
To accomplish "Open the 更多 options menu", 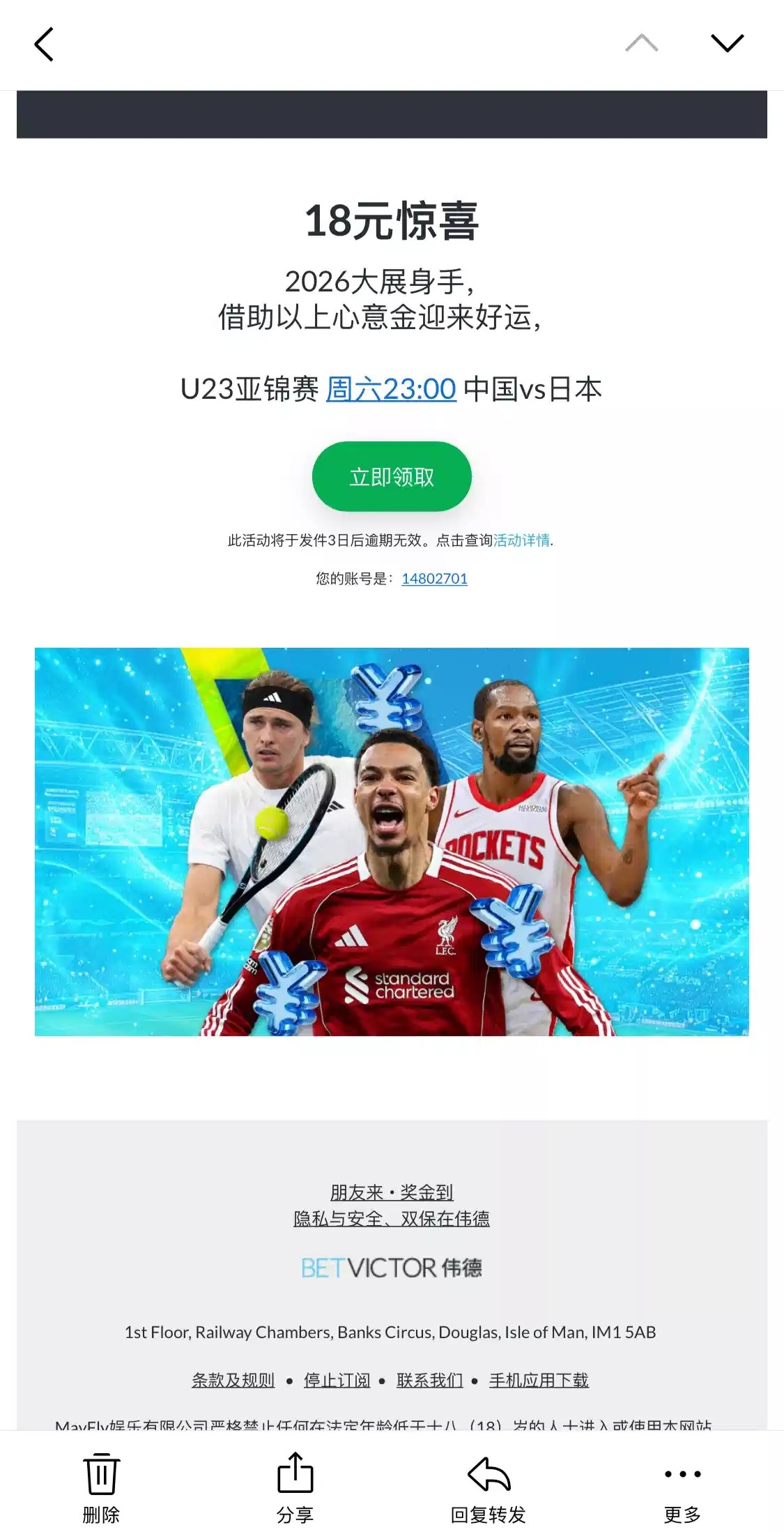I will (682, 1487).
